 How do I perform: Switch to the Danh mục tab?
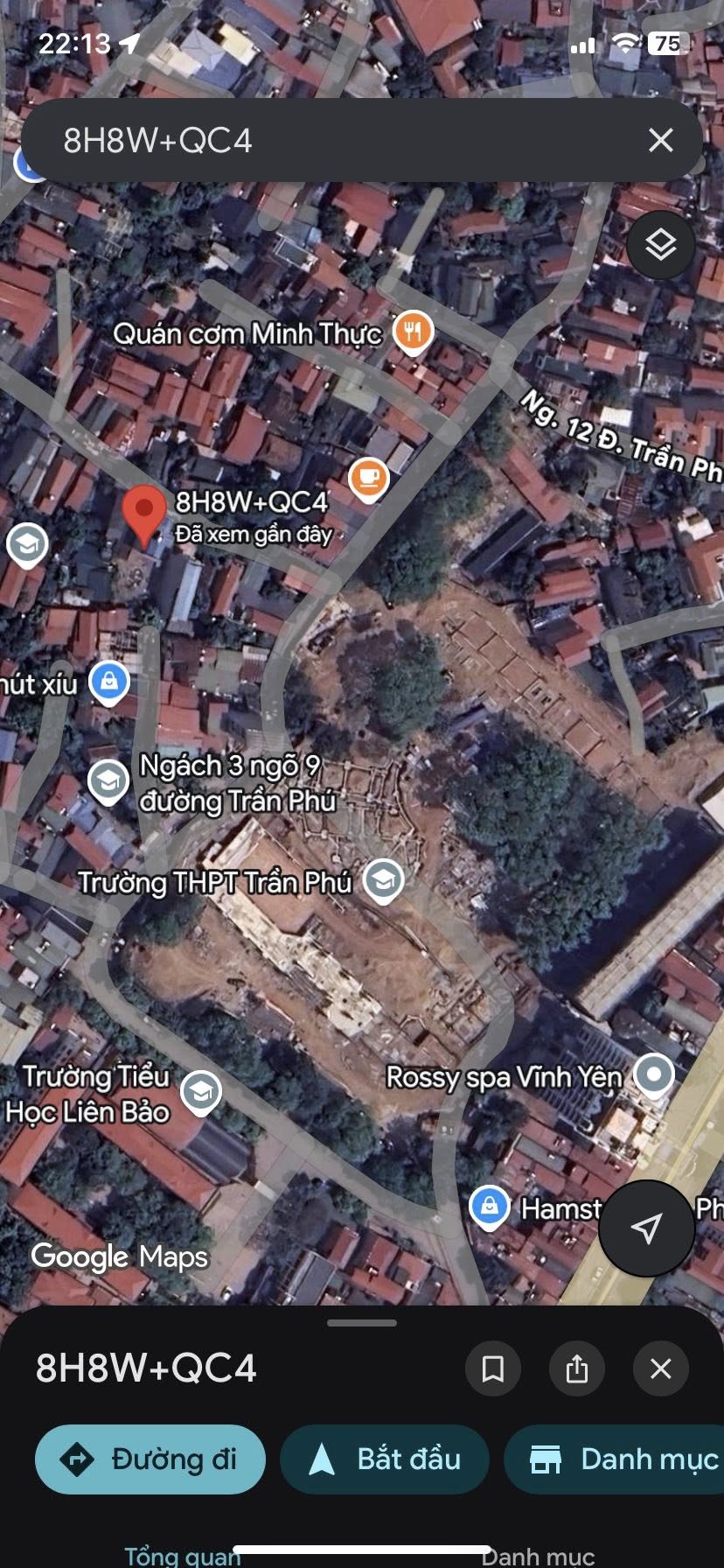coord(537,1556)
